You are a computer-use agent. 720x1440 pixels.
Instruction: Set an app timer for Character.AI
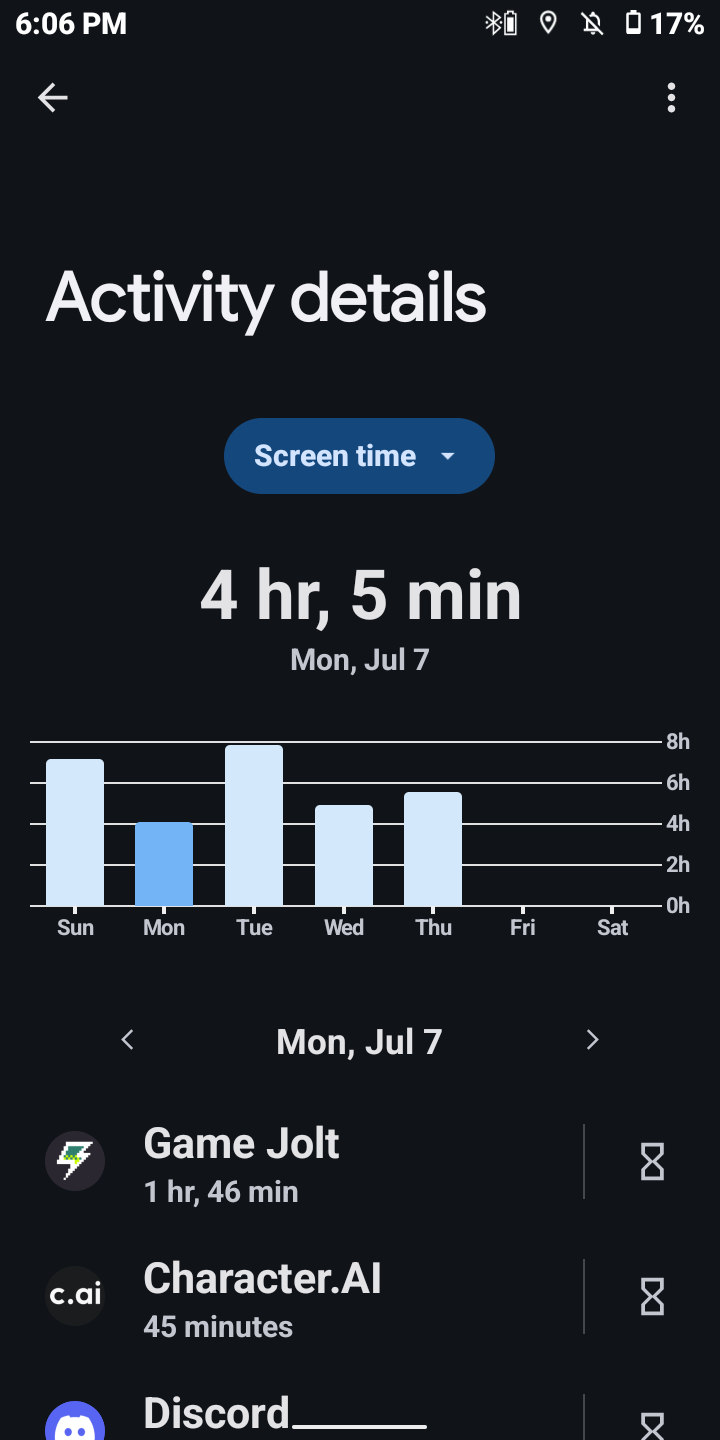tap(652, 1297)
